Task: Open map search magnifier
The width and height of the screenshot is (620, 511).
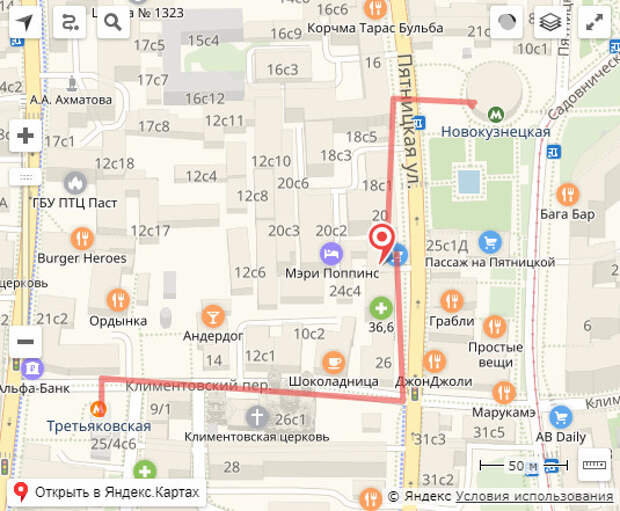Action: 112,21
